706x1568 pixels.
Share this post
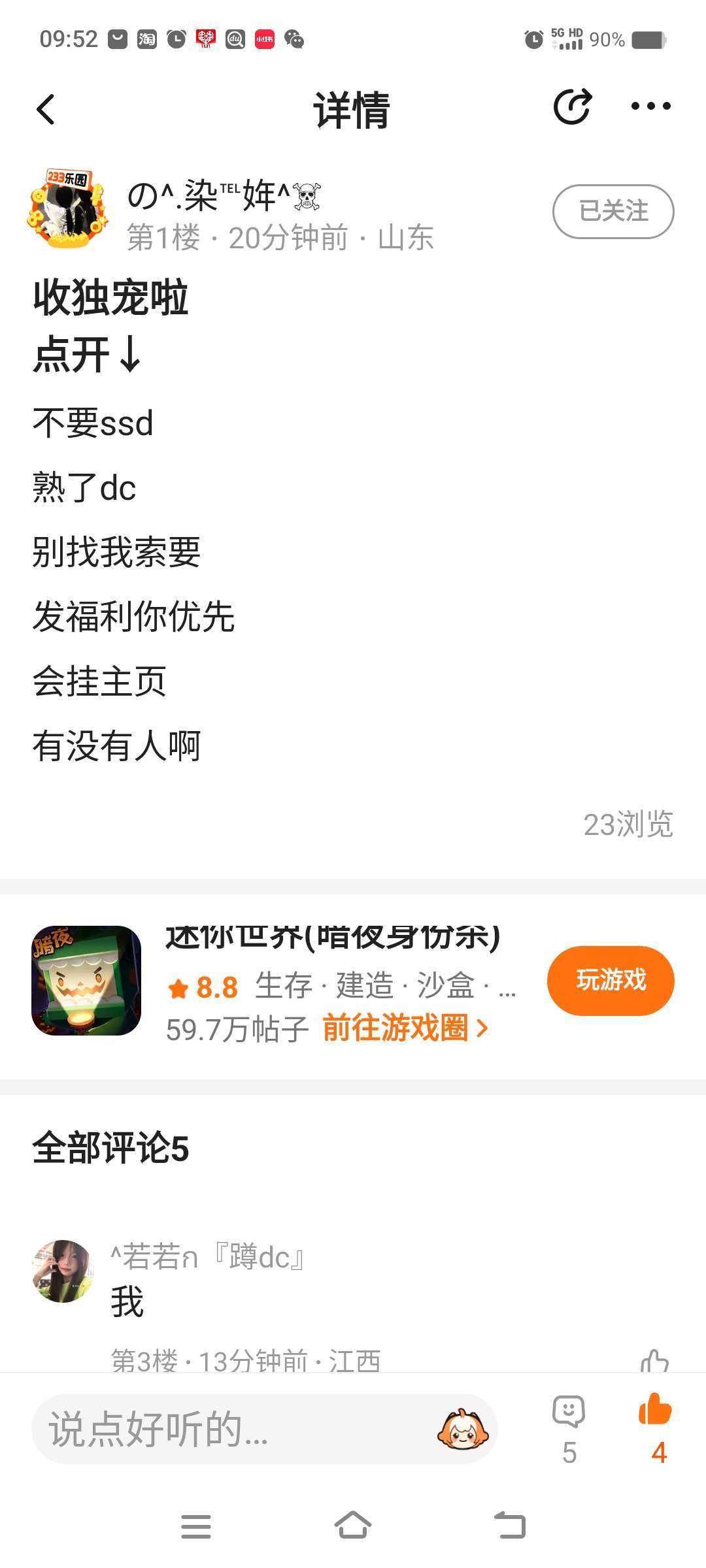click(x=572, y=106)
